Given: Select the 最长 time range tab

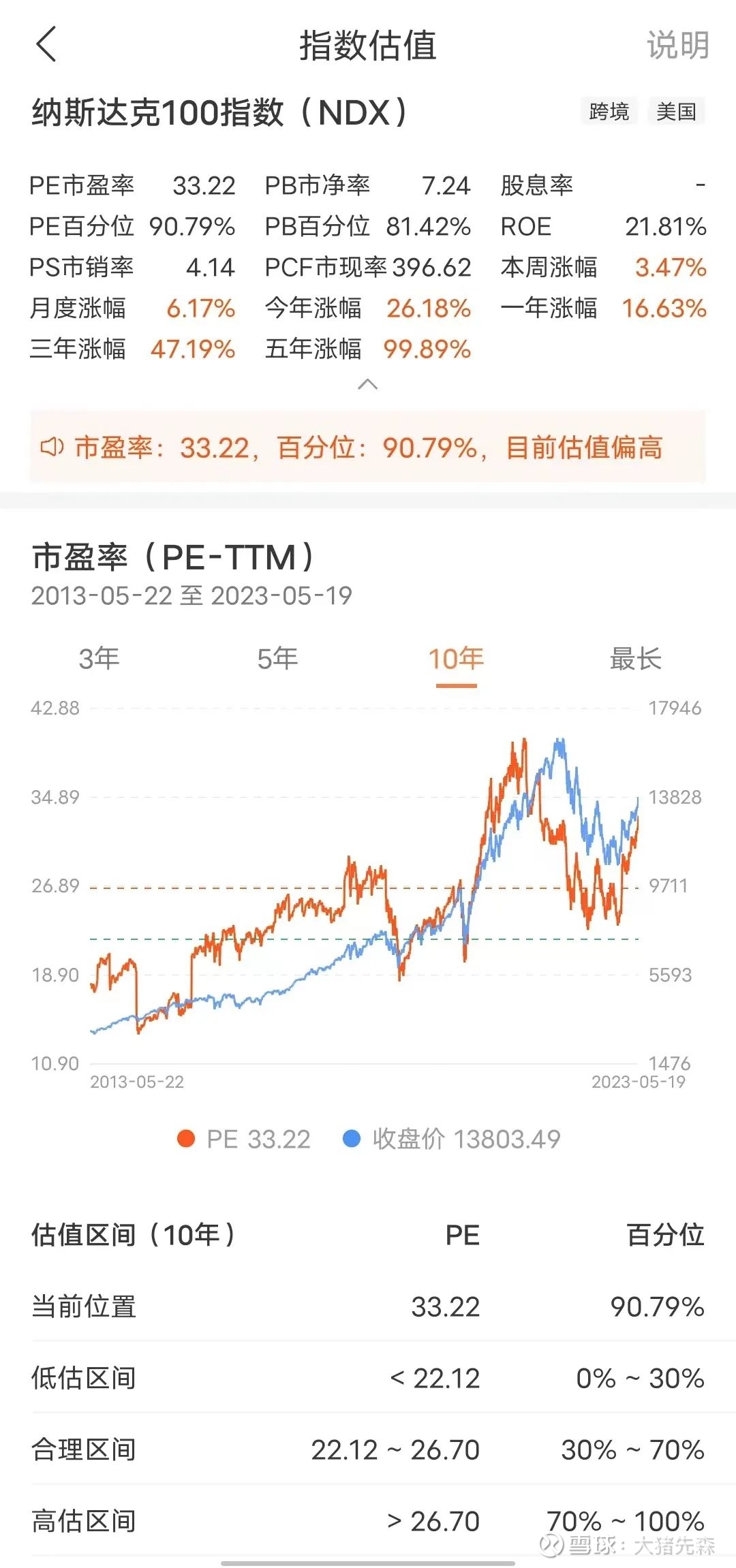Looking at the screenshot, I should tap(635, 659).
